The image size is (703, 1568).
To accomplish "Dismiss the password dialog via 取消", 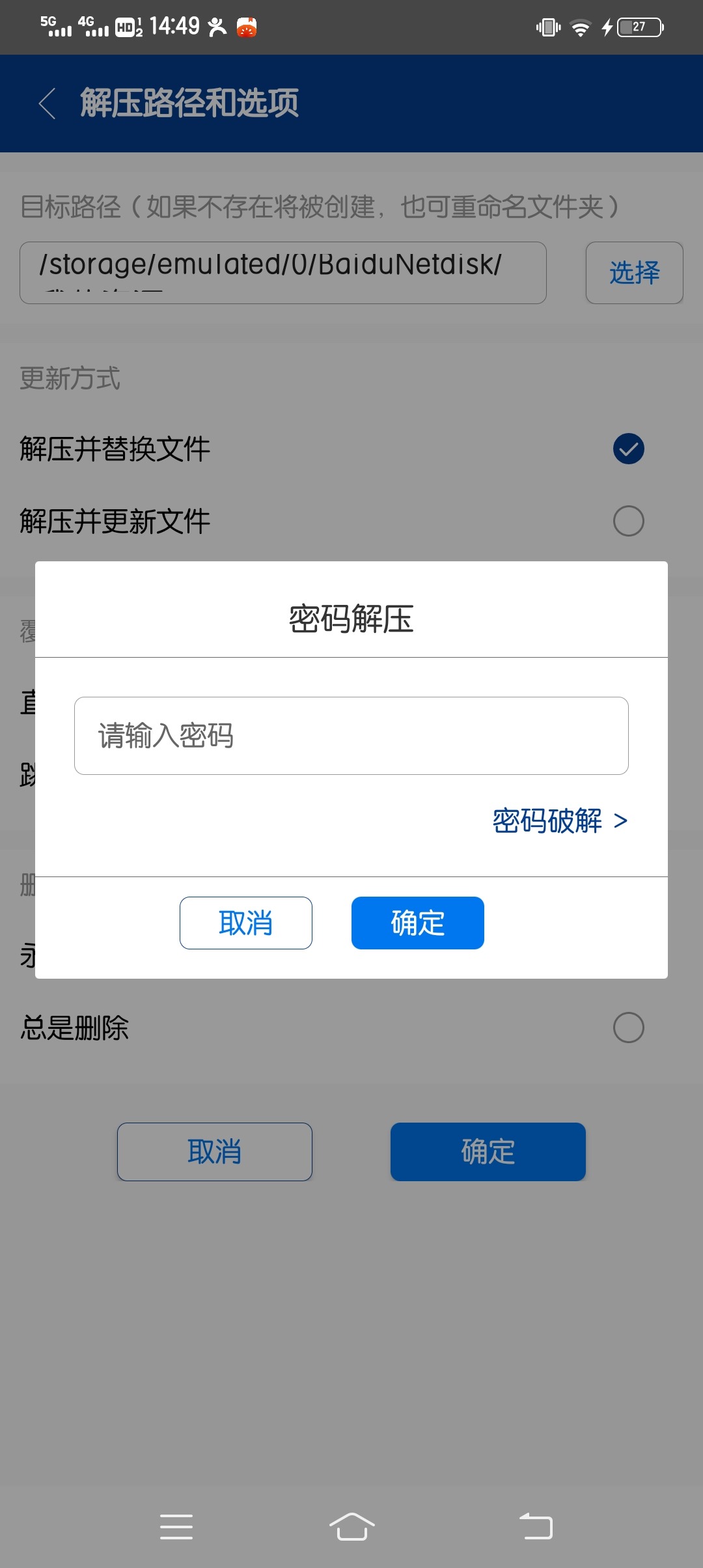I will coord(246,922).
